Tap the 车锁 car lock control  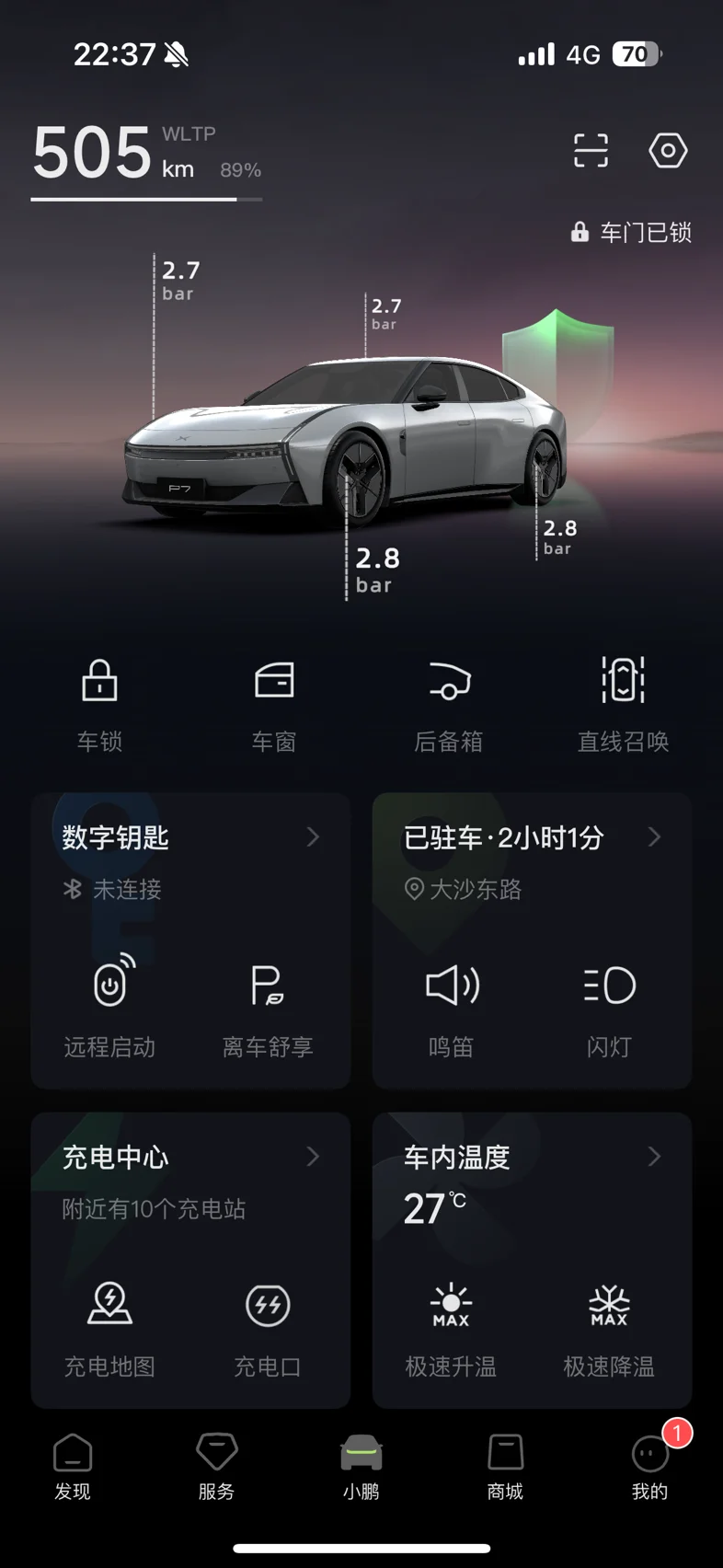[x=99, y=706]
